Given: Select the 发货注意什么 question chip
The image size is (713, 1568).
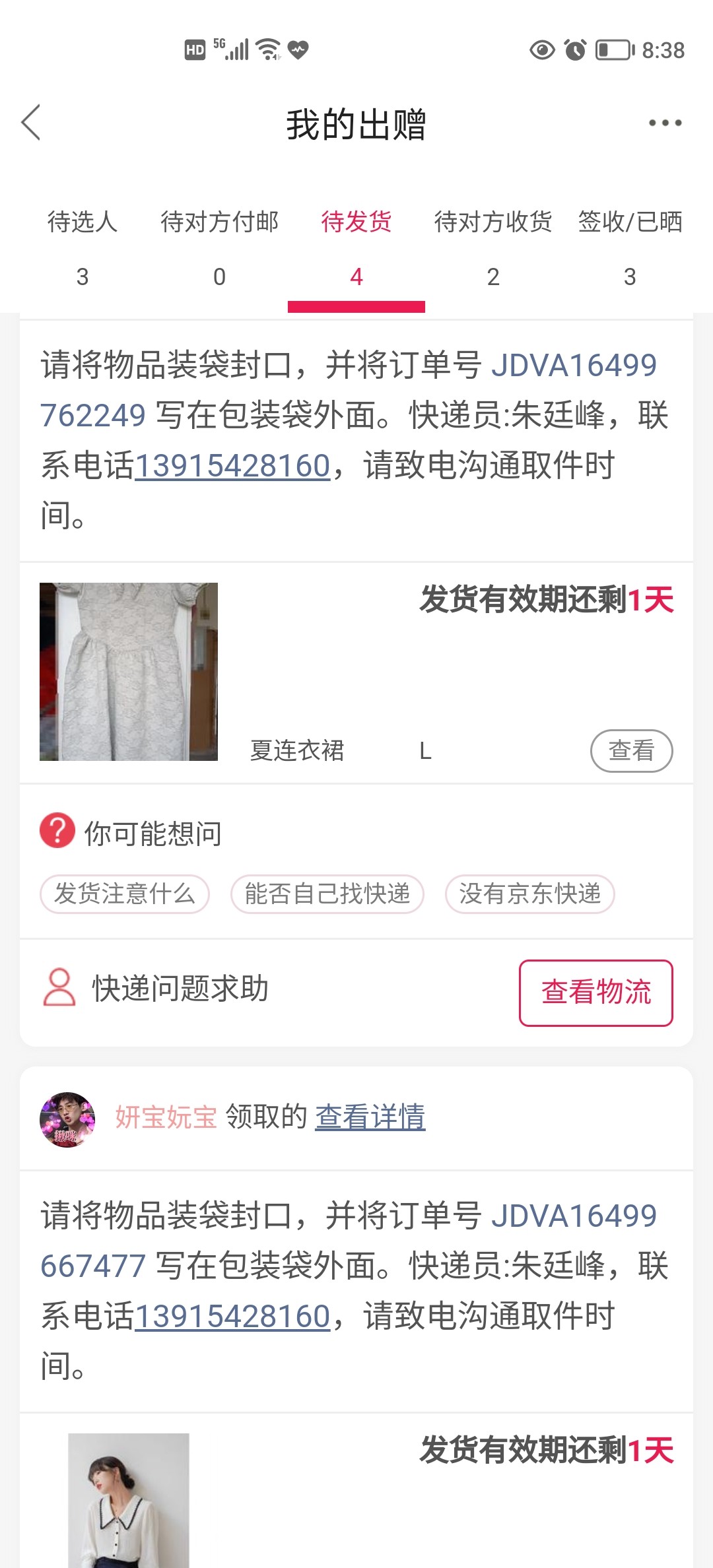Looking at the screenshot, I should 125,894.
